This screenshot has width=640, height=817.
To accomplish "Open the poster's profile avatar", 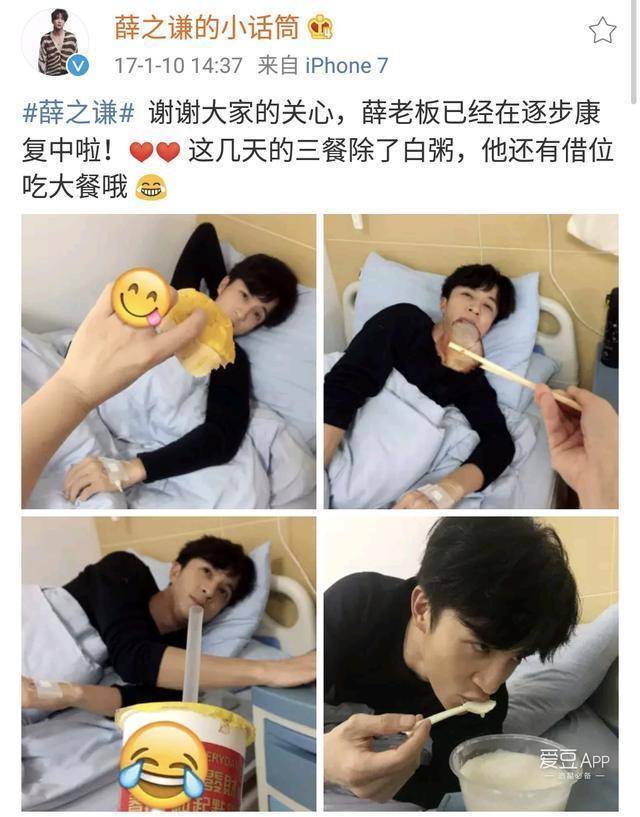I will click(55, 43).
